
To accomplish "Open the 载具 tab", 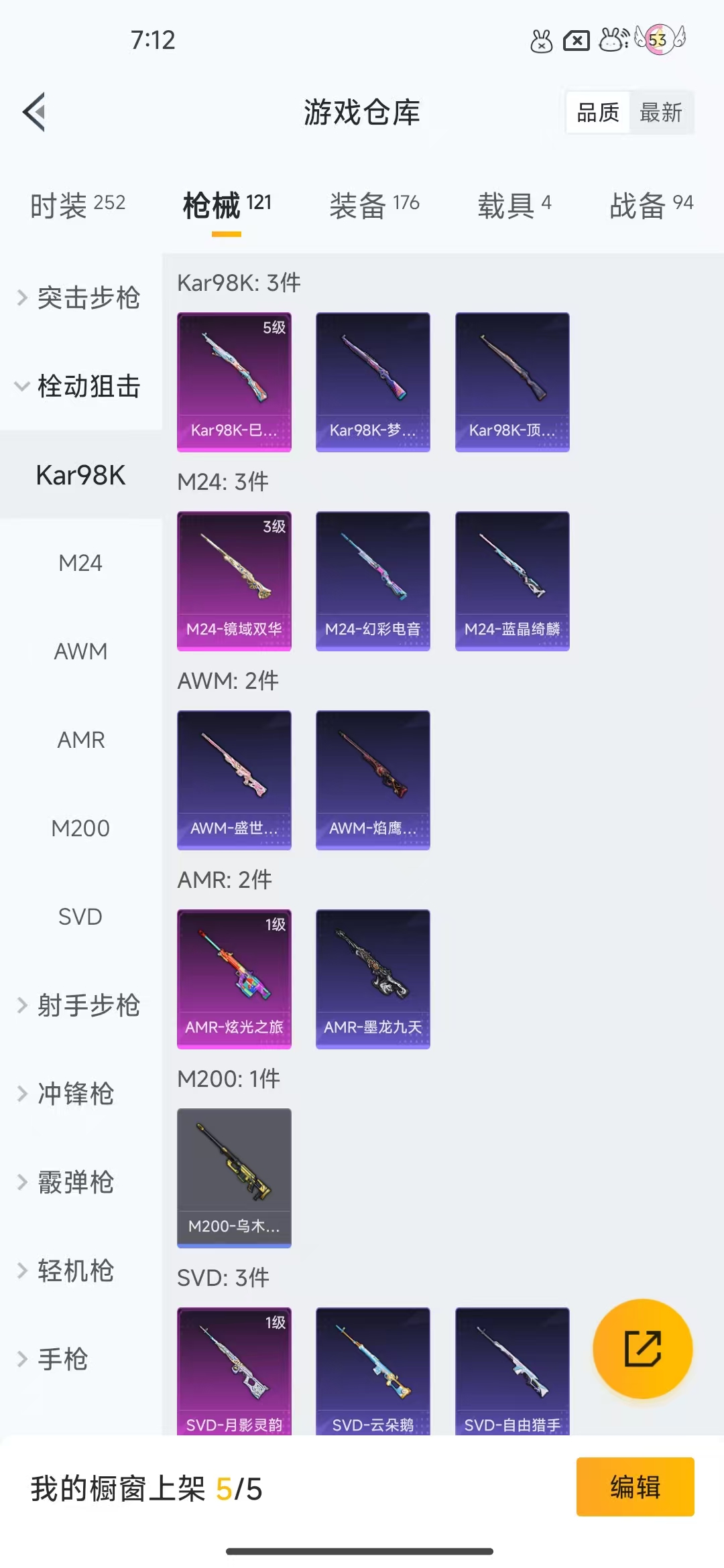I will pyautogui.click(x=514, y=205).
